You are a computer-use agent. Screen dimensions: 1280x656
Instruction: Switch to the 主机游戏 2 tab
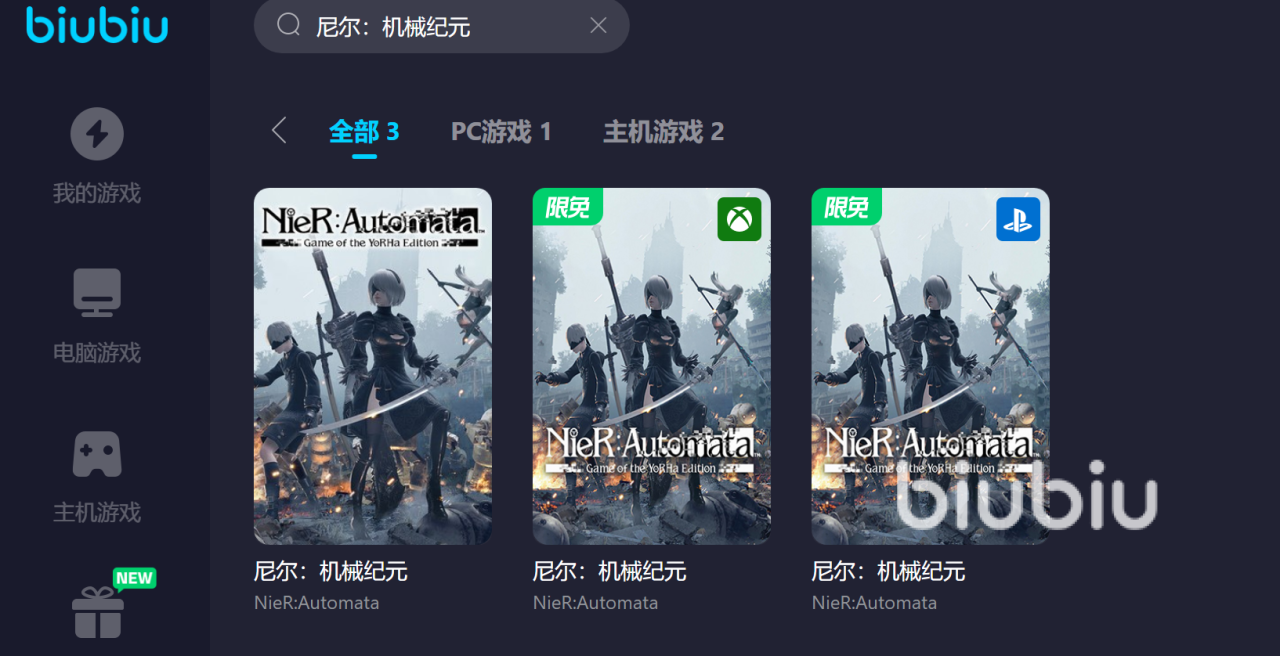coord(663,131)
